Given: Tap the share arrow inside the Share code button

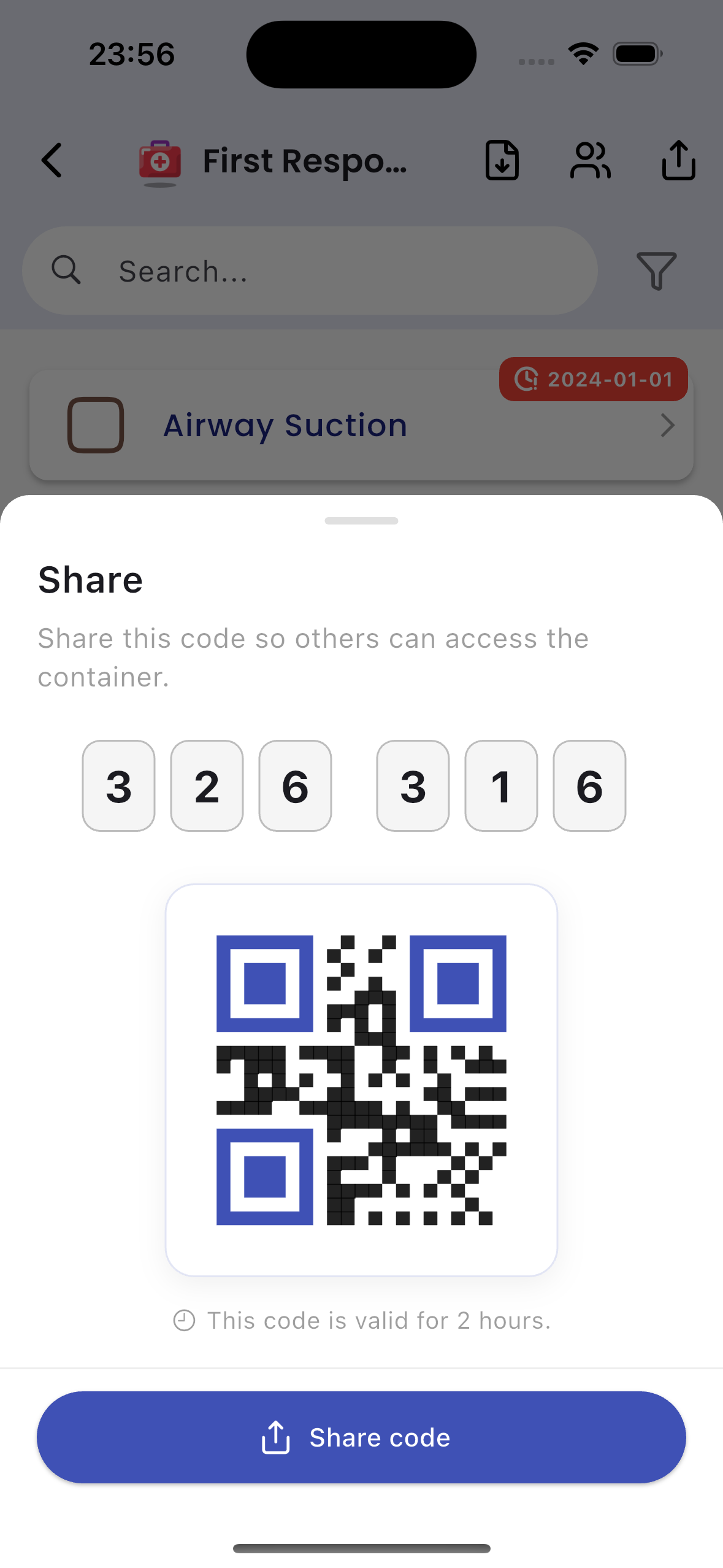Looking at the screenshot, I should tap(277, 1437).
